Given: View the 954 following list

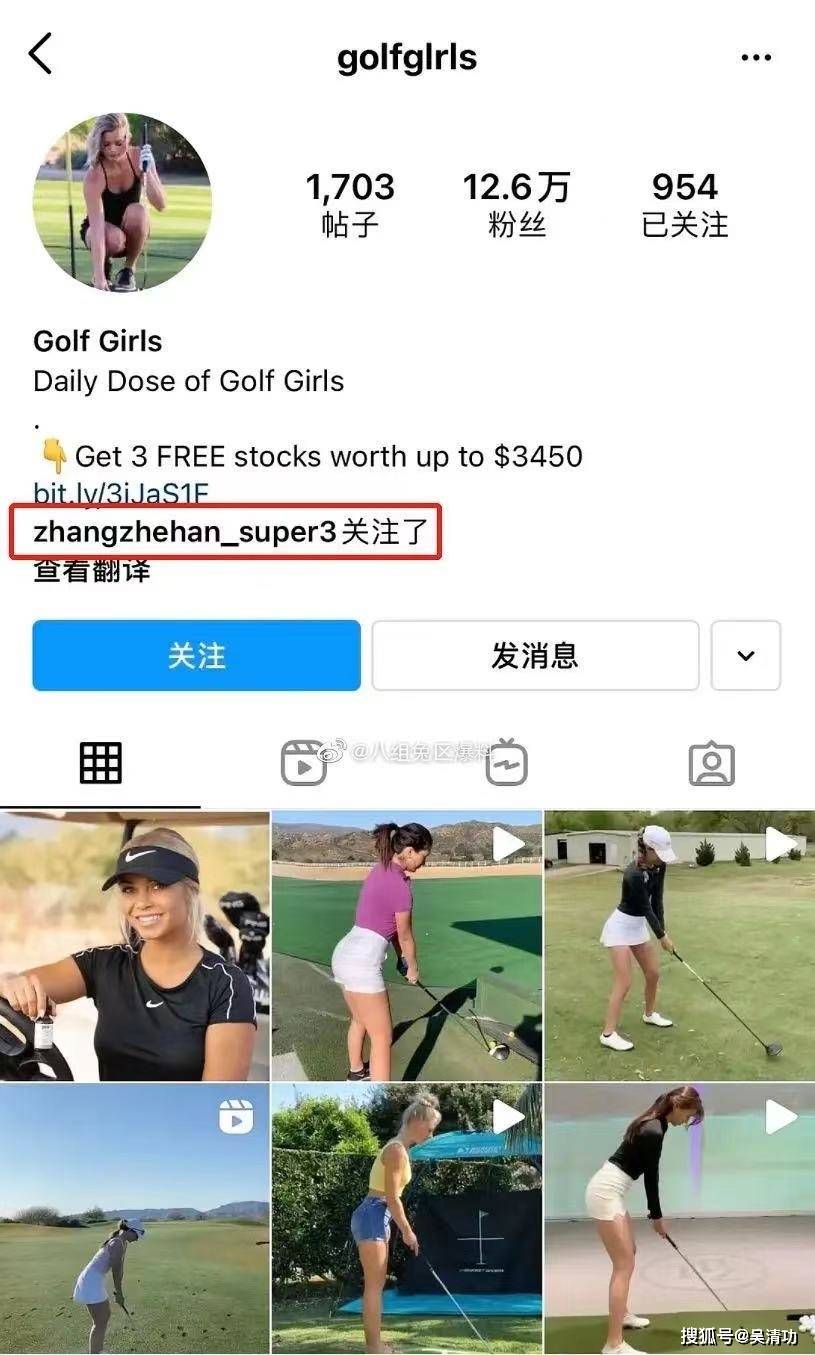Looking at the screenshot, I should (684, 204).
